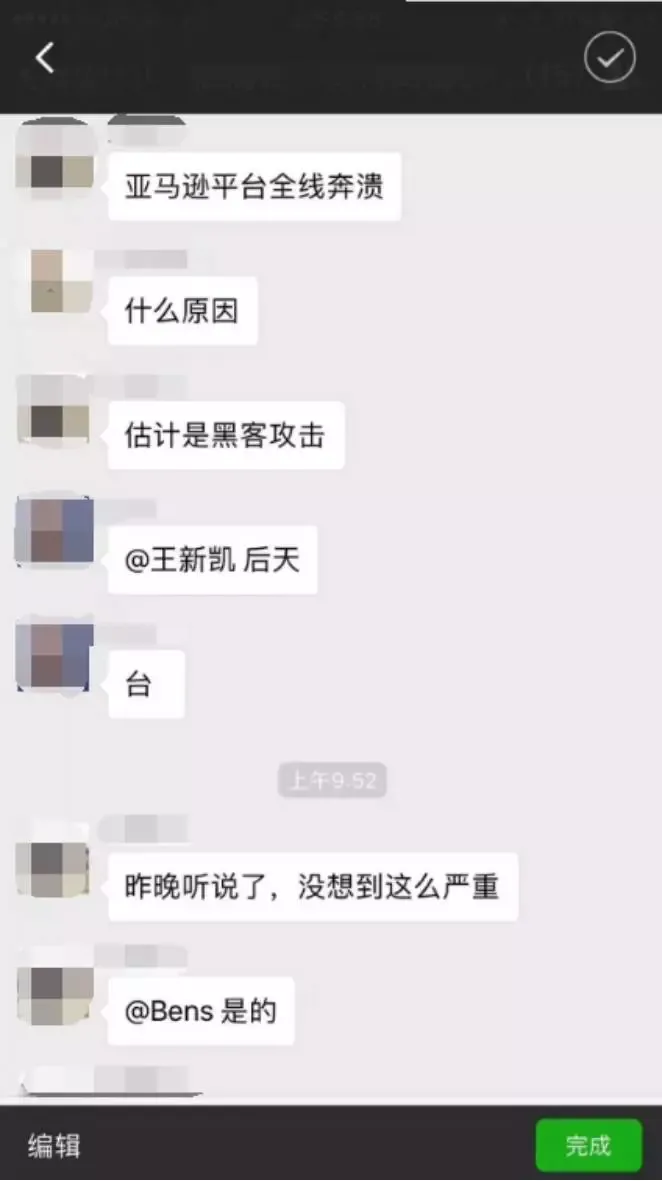The image size is (662, 1181).
Task: Tap the checkmark circle icon at top right
Action: [609, 58]
